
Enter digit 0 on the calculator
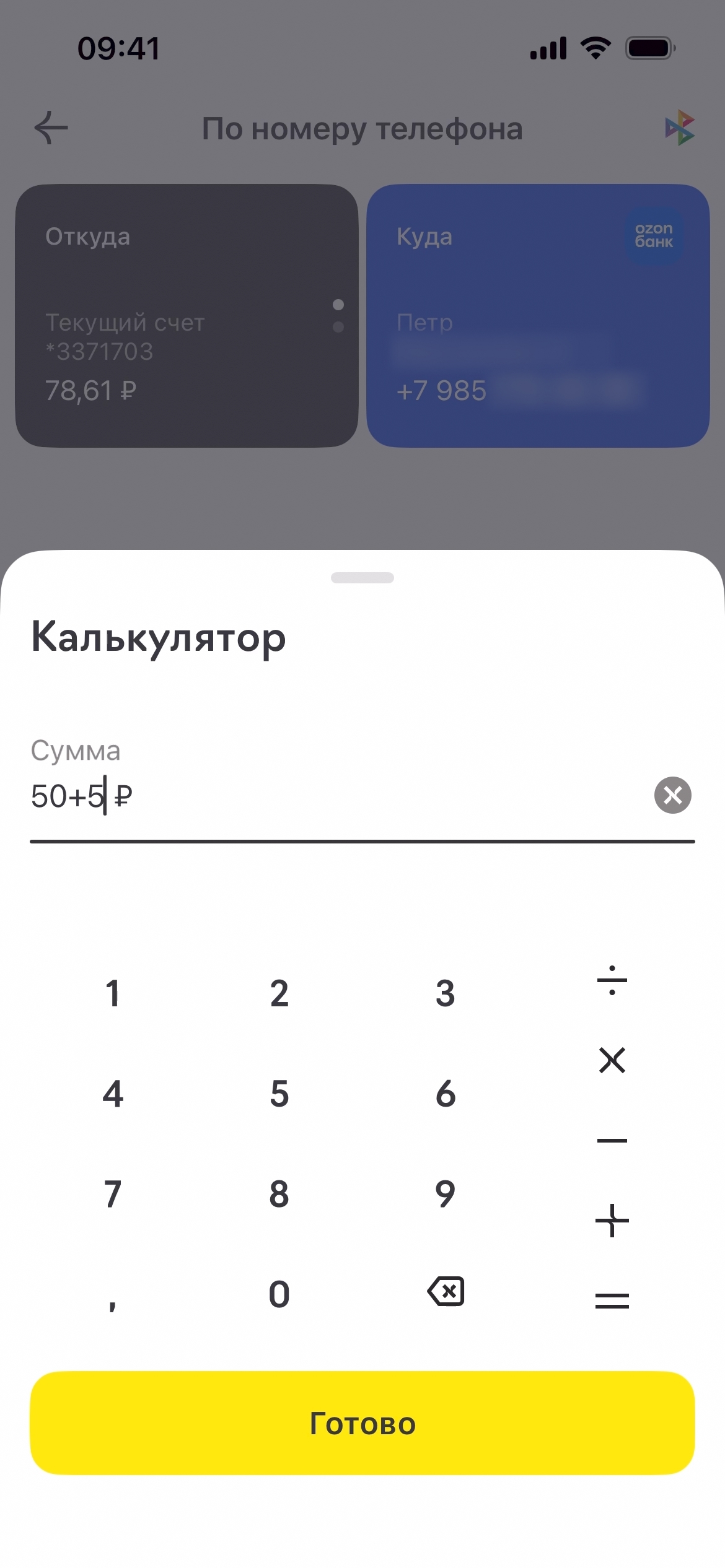pos(279,1294)
